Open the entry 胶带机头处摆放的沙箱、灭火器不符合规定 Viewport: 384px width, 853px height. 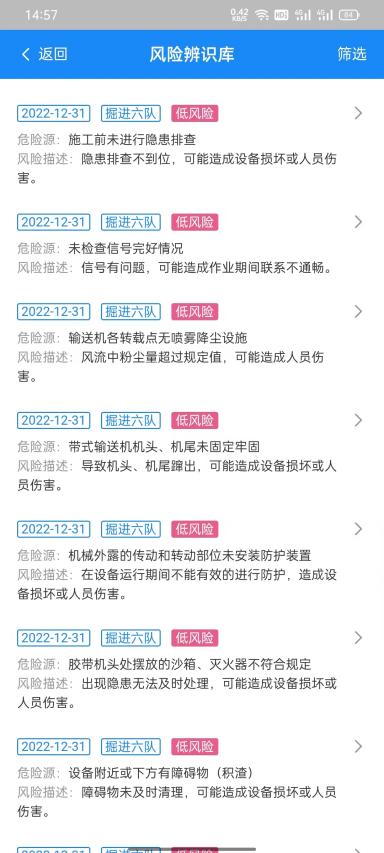(192, 669)
